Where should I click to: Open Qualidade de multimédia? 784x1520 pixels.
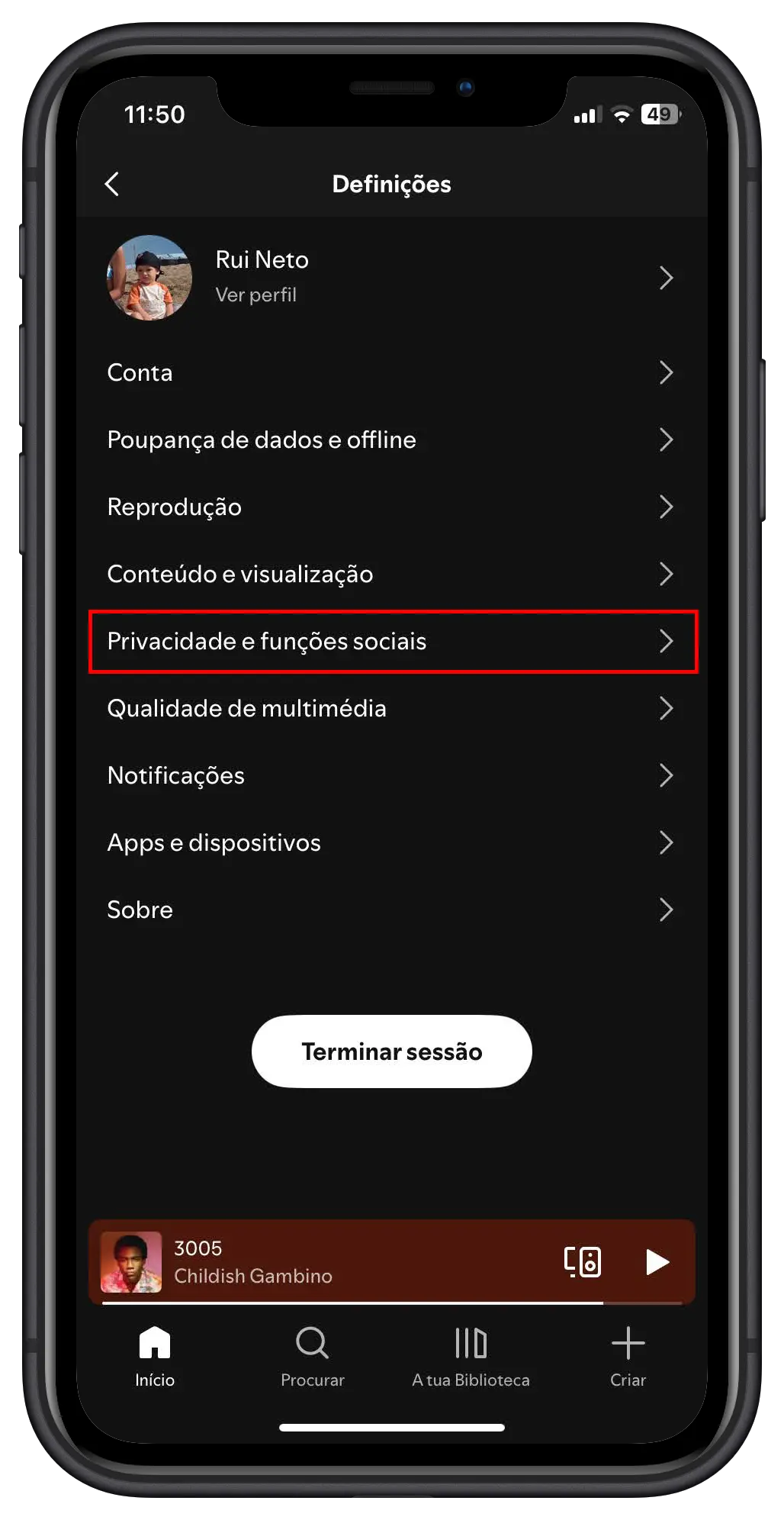click(390, 708)
